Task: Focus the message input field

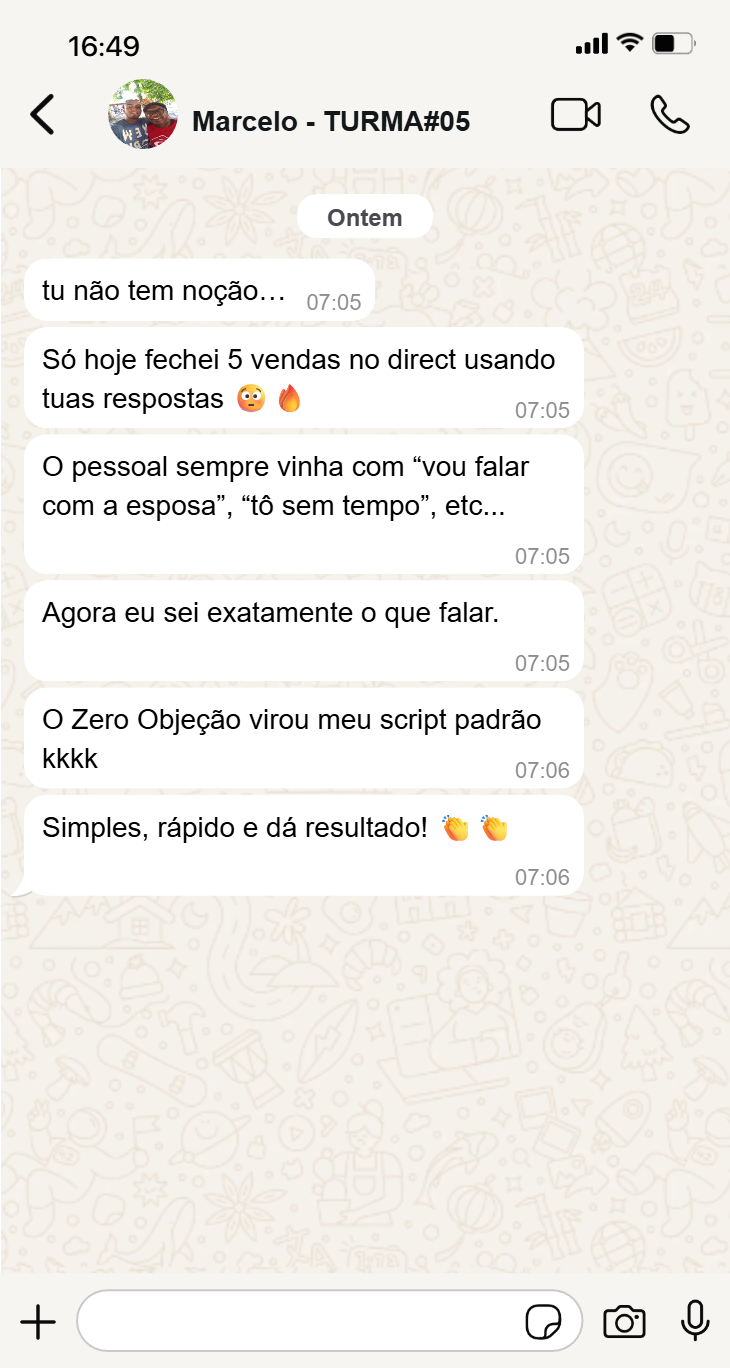Action: click(x=300, y=1322)
